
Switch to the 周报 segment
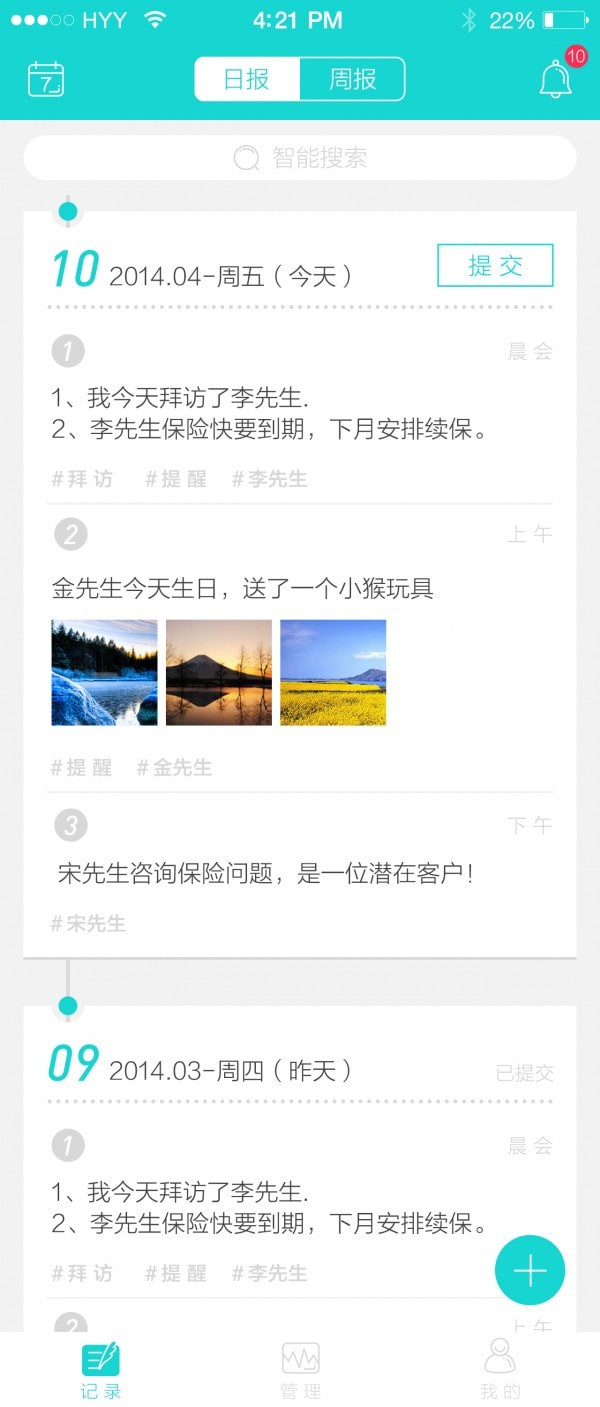352,79
